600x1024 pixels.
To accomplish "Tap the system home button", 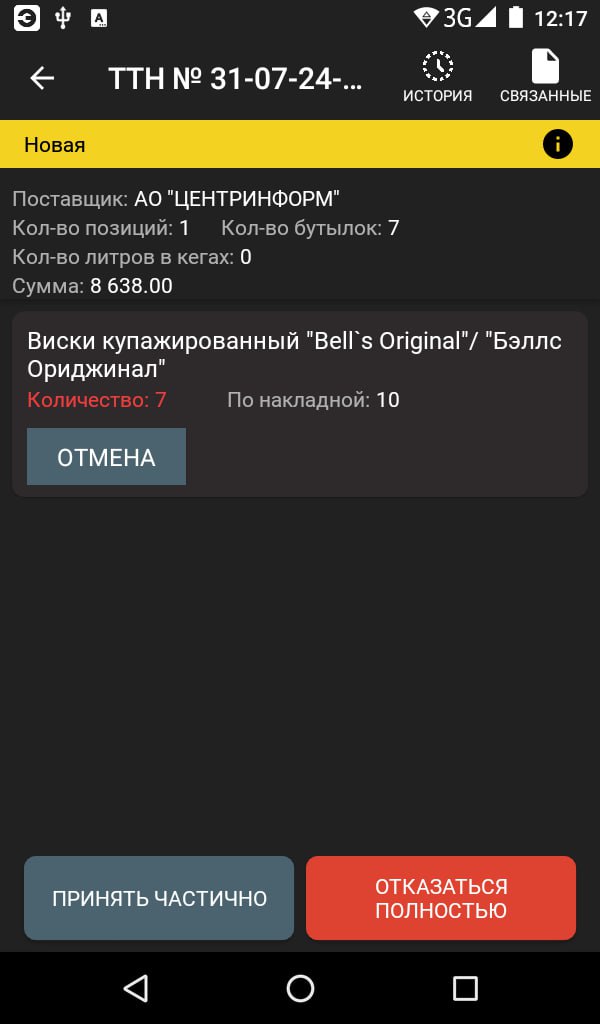I will [300, 988].
